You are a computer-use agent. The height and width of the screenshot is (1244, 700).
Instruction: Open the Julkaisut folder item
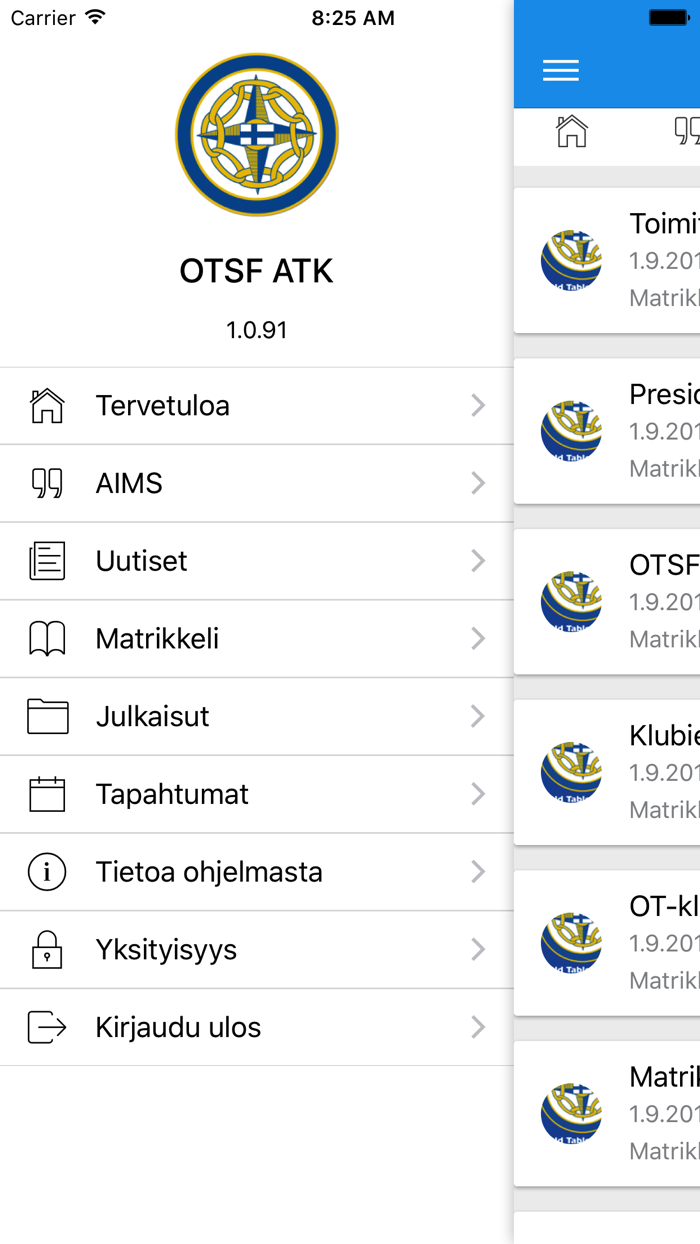(256, 717)
